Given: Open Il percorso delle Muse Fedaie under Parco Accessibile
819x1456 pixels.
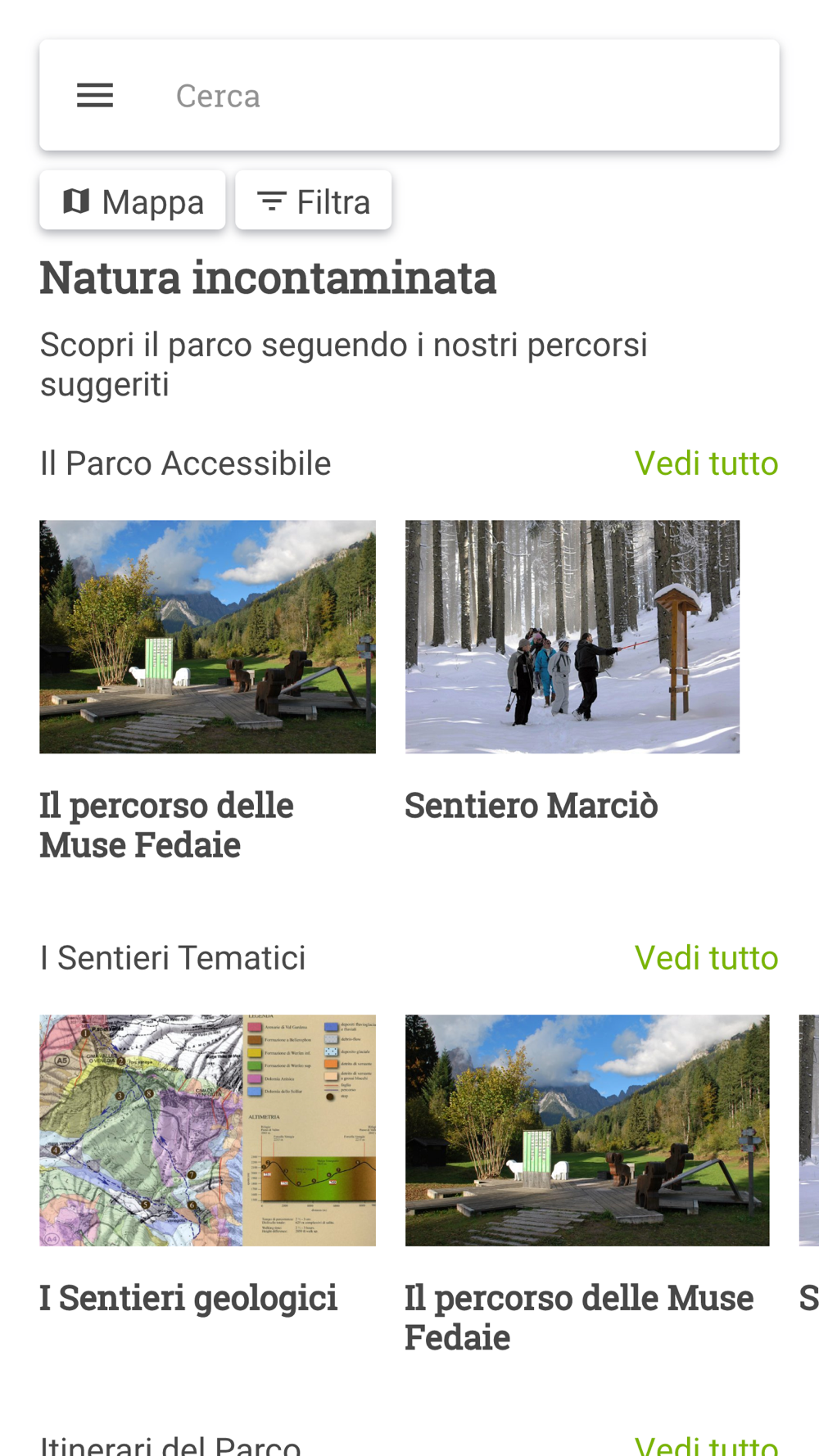Looking at the screenshot, I should click(208, 692).
